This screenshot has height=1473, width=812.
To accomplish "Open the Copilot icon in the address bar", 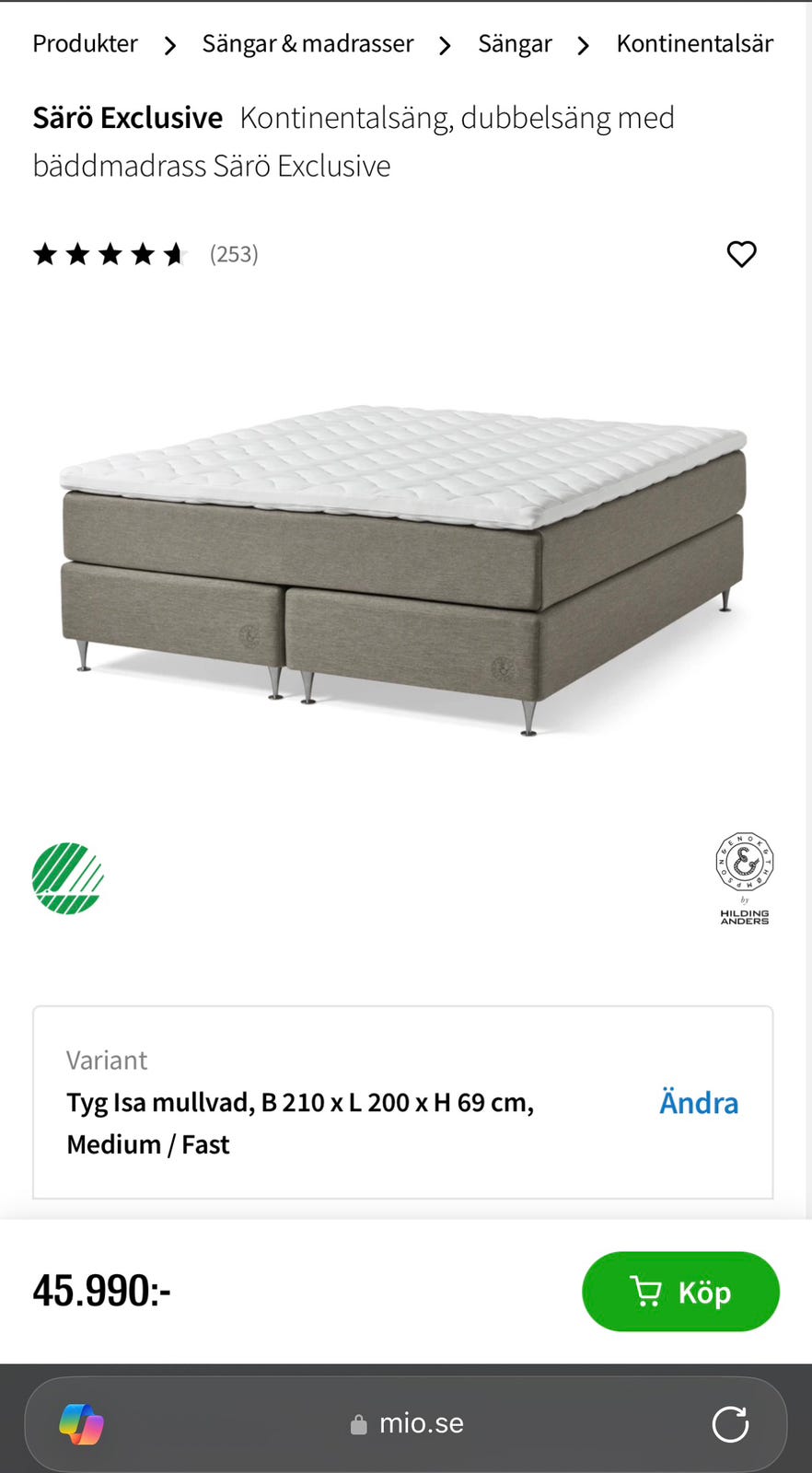I will pyautogui.click(x=82, y=1423).
